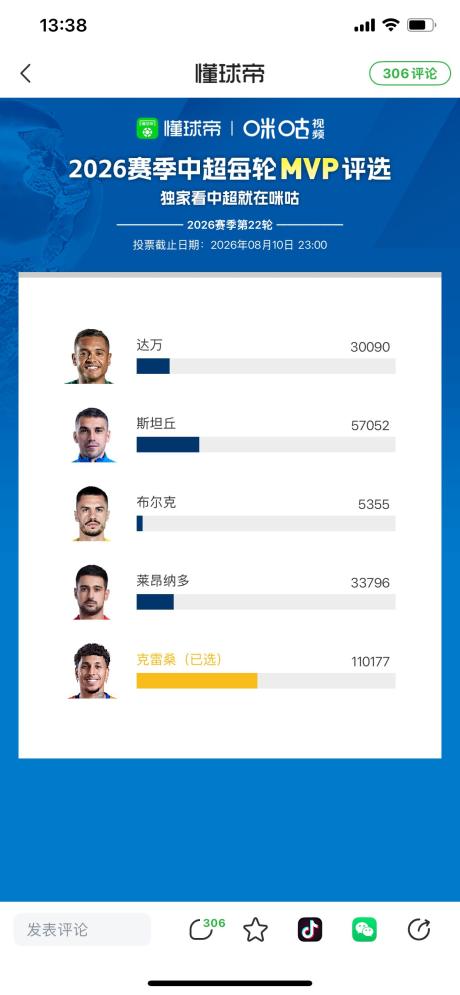Select the vote option 布尔克
460x995 pixels.
230,513
